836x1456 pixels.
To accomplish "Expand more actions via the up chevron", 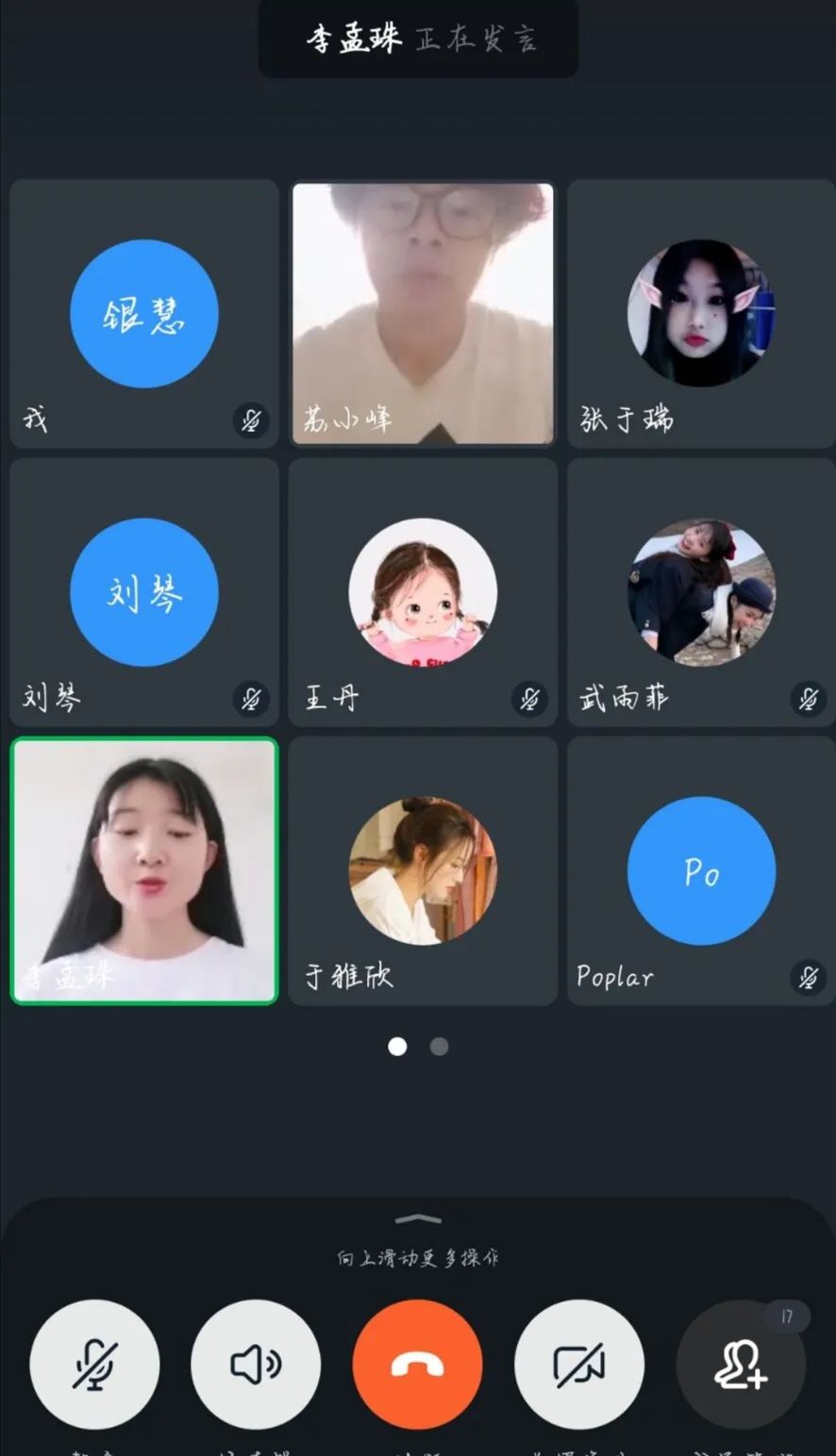I will tap(418, 1219).
